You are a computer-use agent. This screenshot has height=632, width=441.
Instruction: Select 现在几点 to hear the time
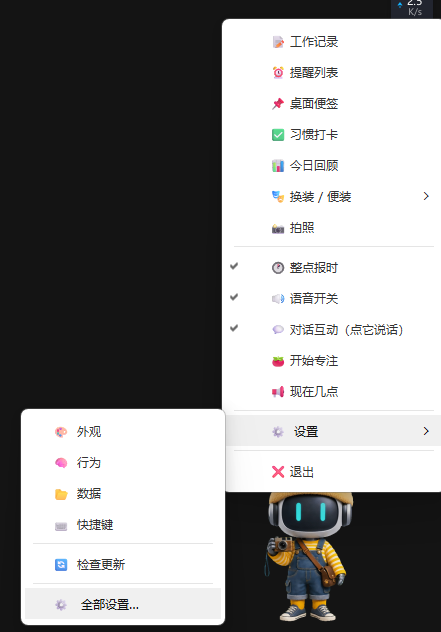[x=333, y=392]
